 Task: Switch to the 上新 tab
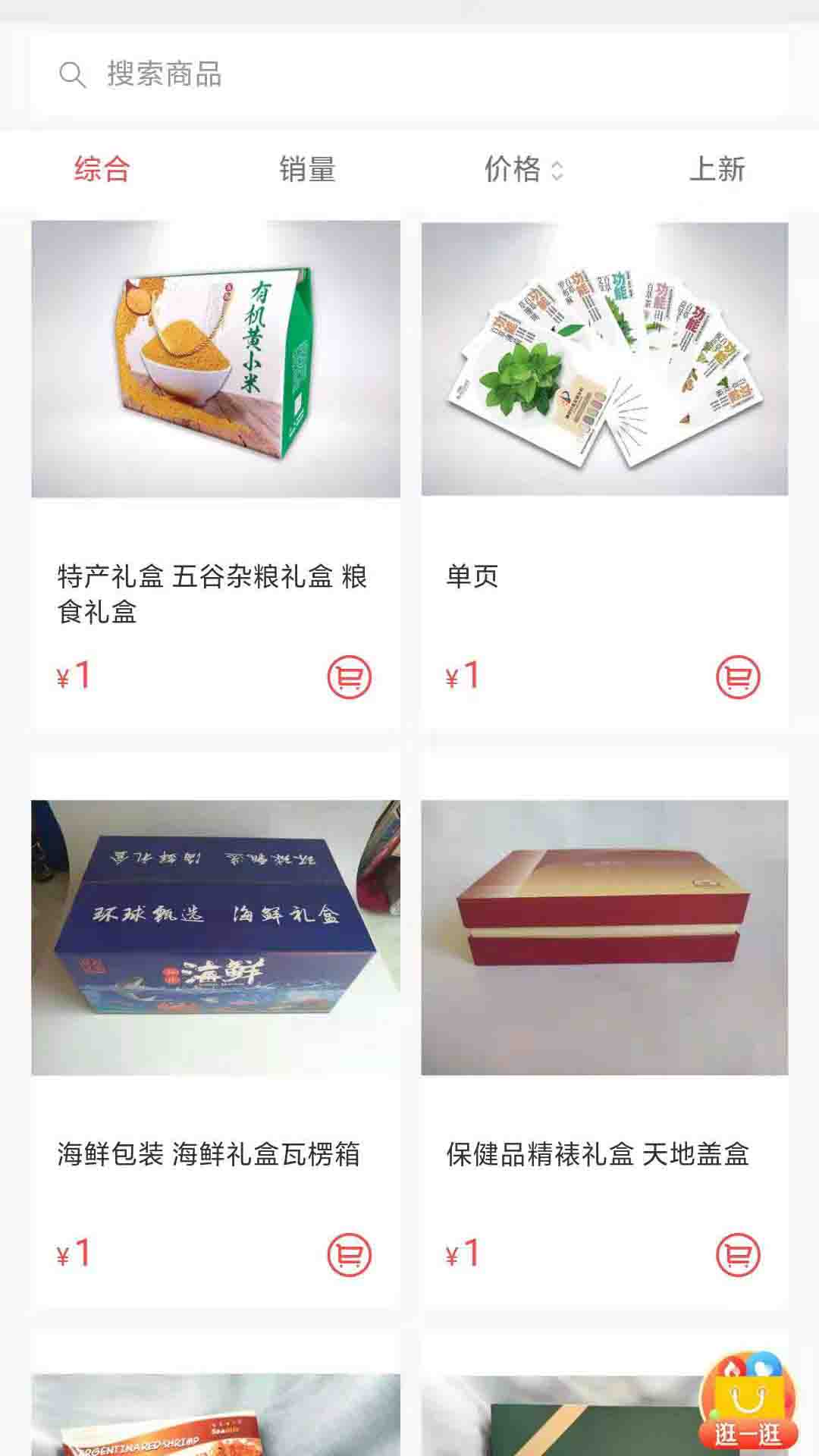[x=717, y=168]
